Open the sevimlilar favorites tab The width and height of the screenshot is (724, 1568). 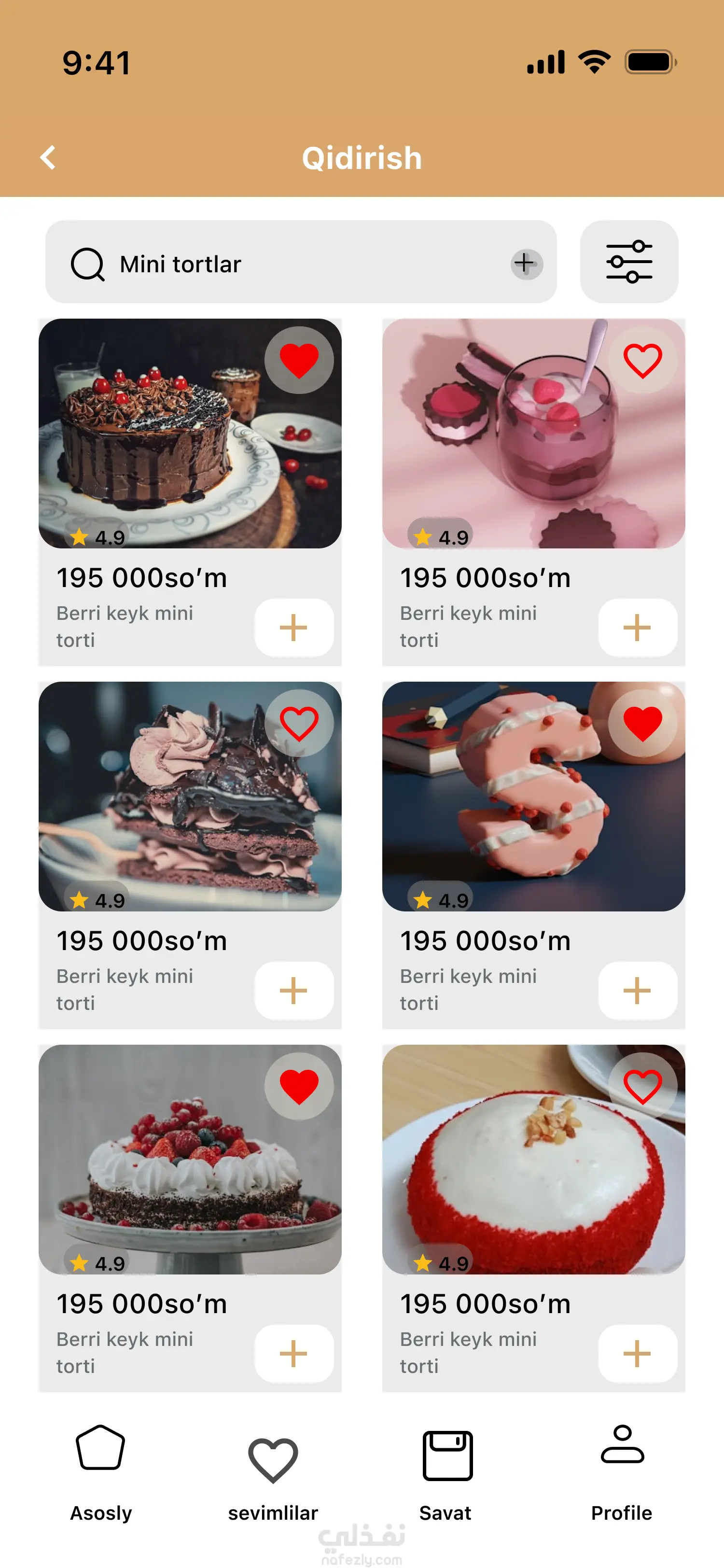point(273,1473)
